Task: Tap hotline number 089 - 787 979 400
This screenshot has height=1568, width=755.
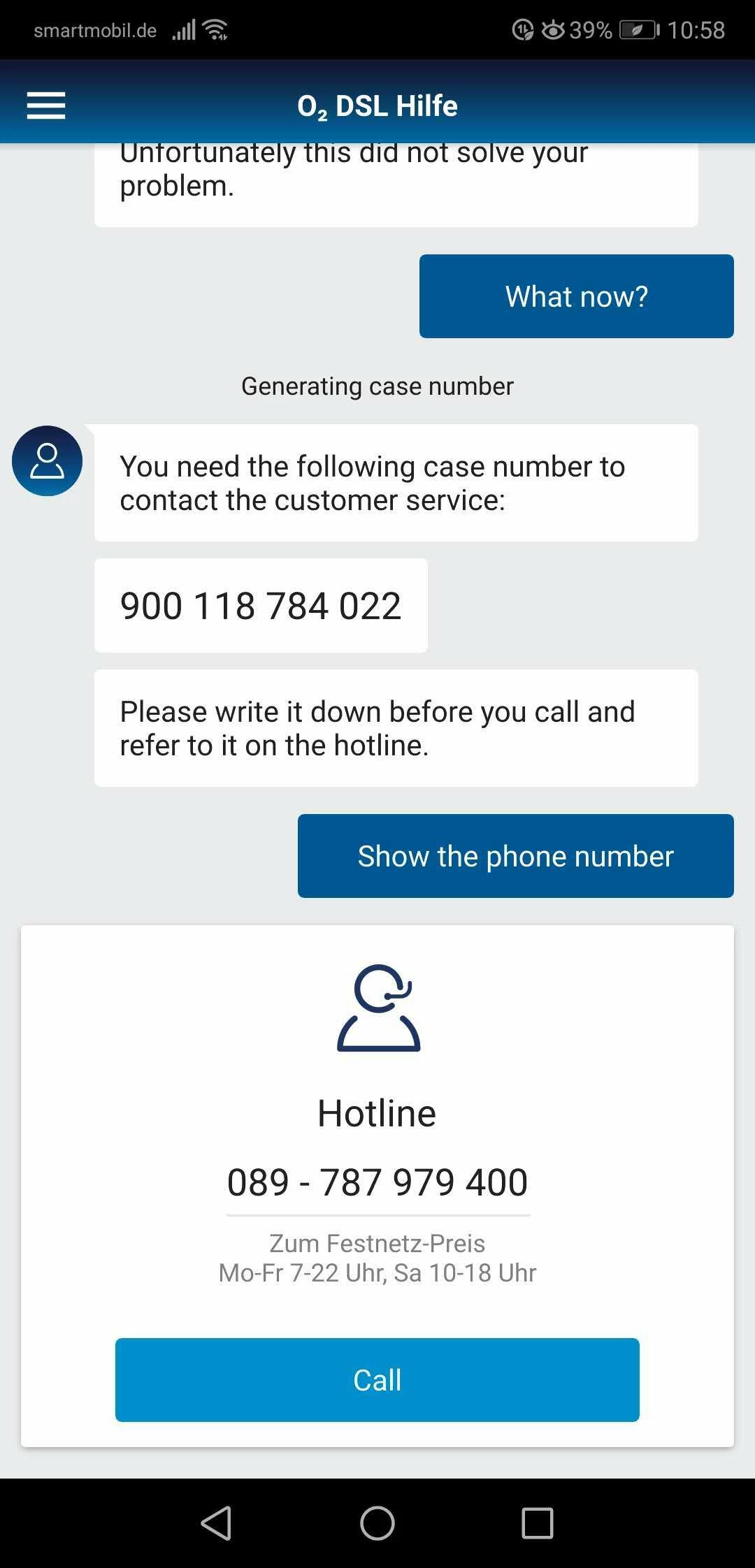Action: (377, 1182)
